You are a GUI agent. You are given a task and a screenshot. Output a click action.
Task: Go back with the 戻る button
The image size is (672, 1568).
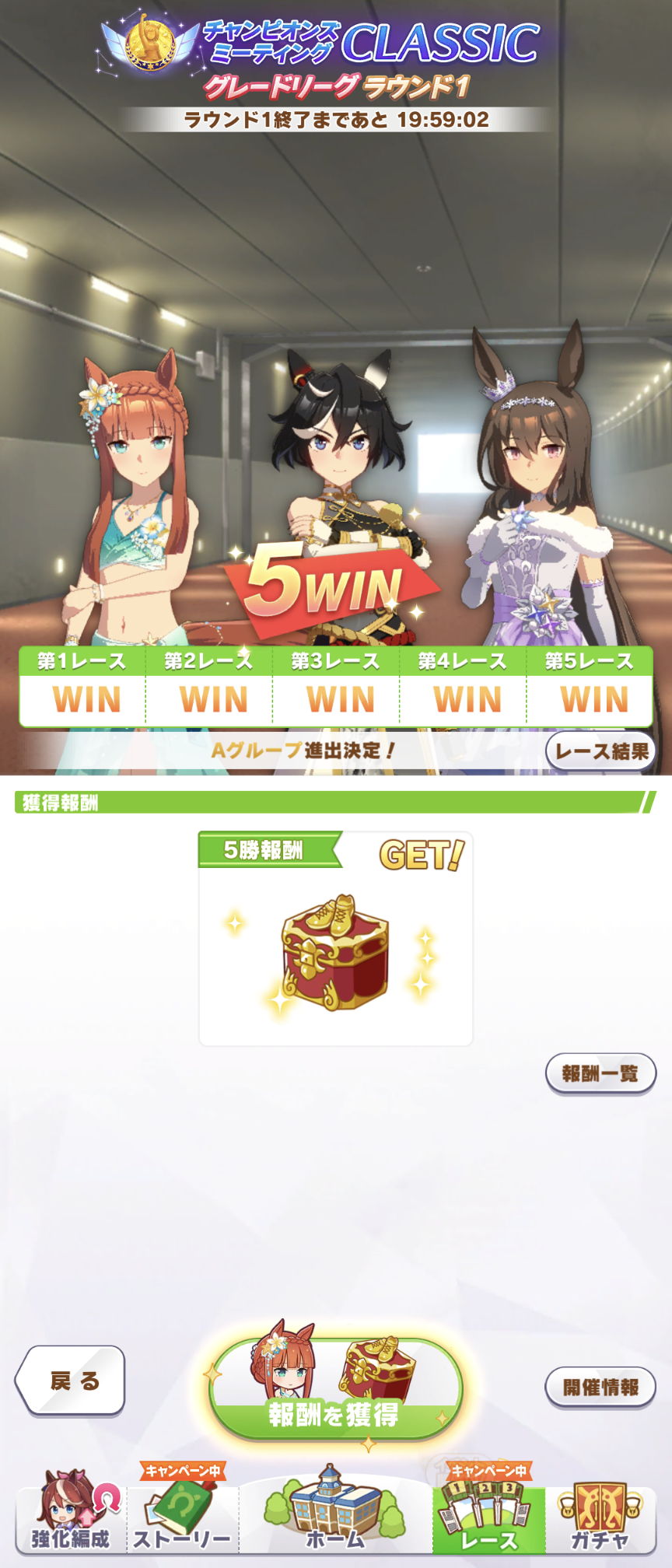[71, 1381]
